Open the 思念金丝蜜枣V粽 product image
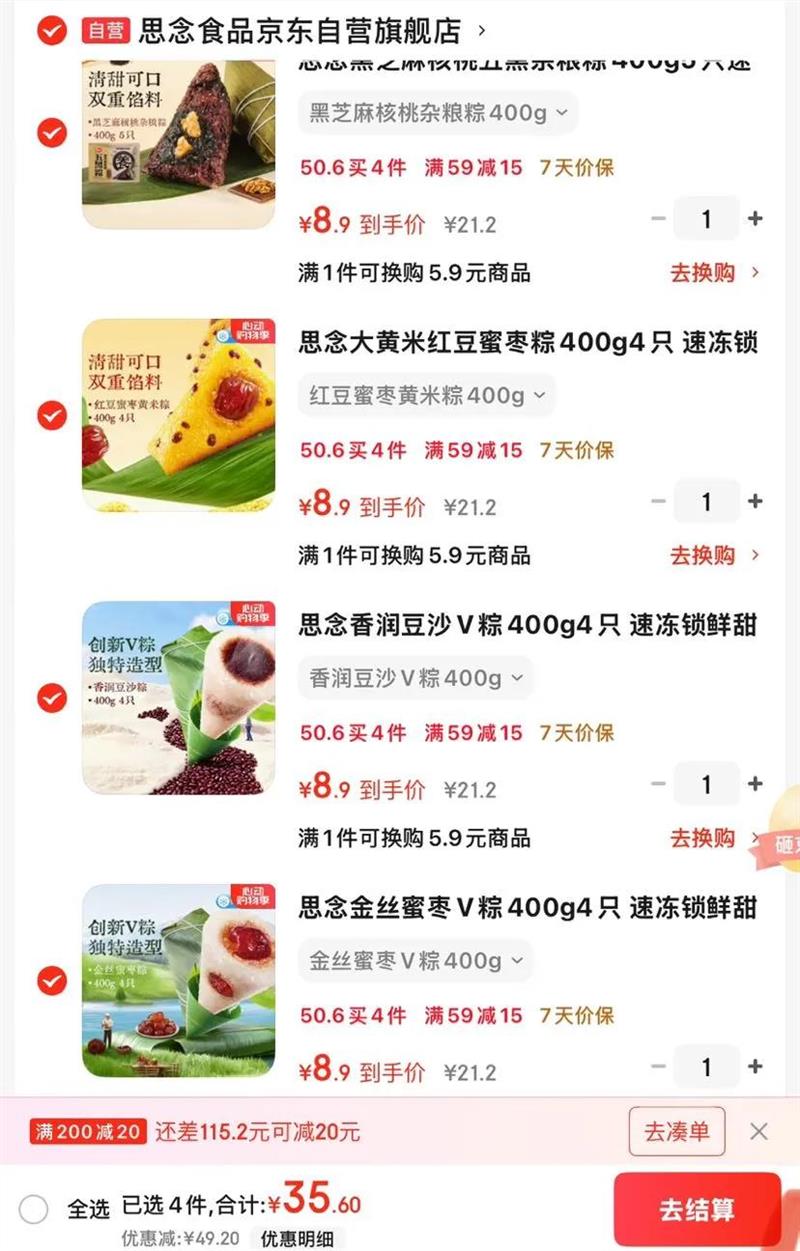This screenshot has height=1251, width=800. tap(178, 980)
